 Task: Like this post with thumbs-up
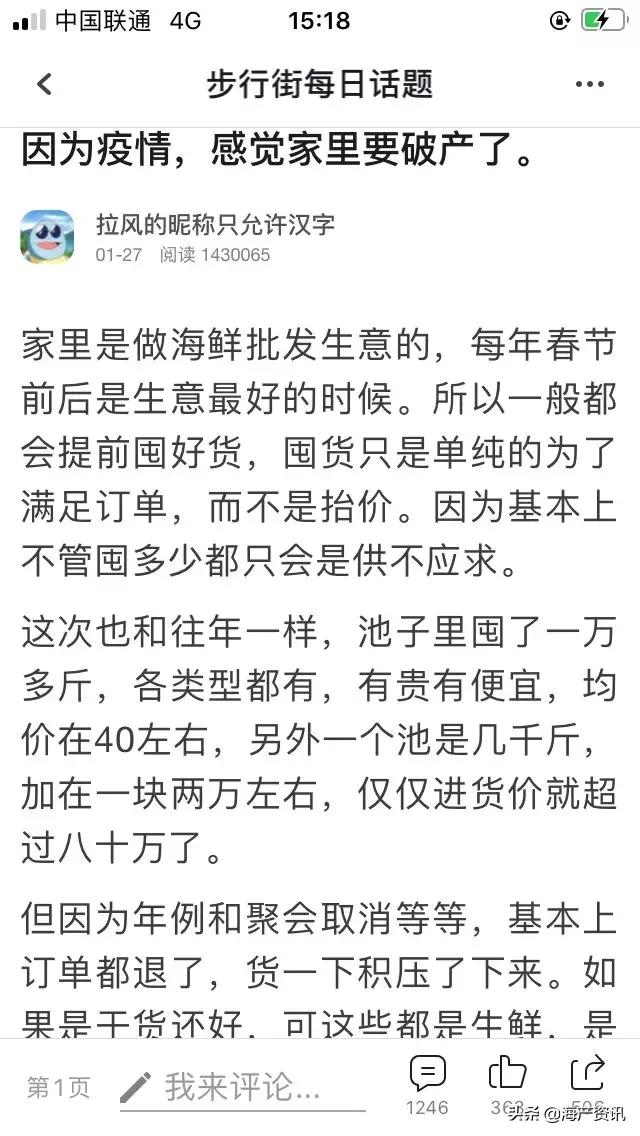click(507, 1085)
